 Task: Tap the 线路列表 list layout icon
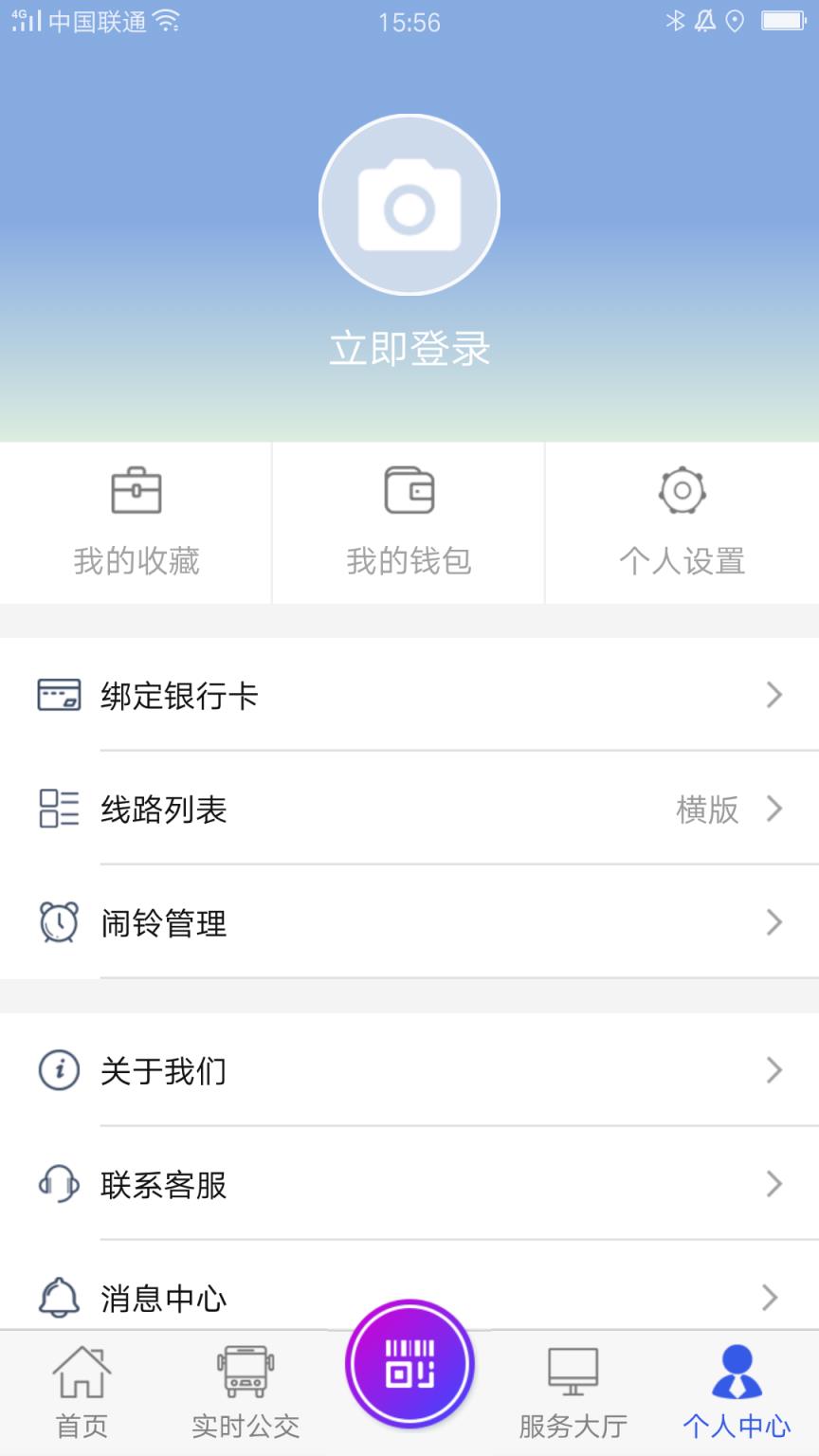tap(59, 810)
